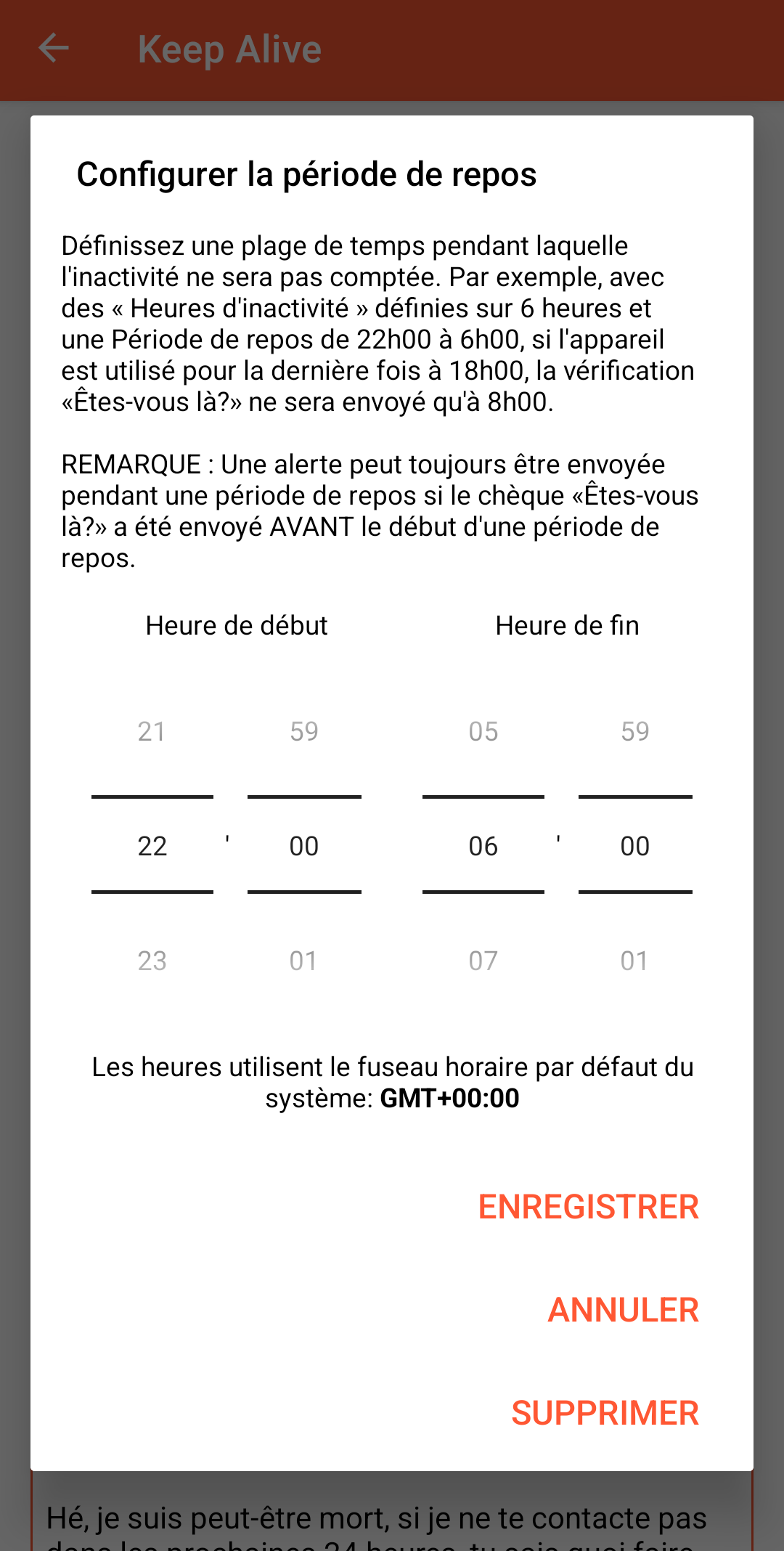Edit the end minute value 00
The height and width of the screenshot is (1551, 784).
click(x=634, y=846)
